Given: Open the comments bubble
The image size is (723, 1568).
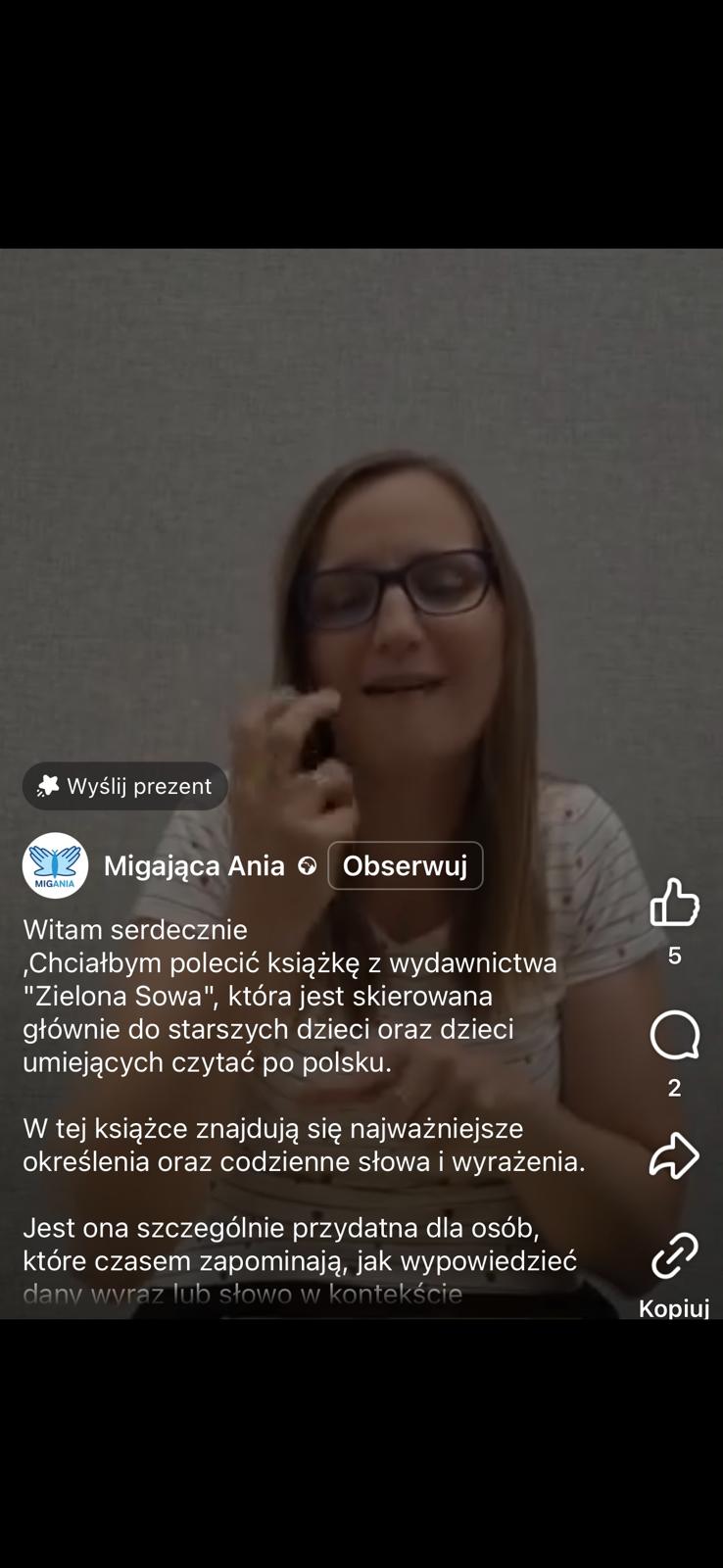Looking at the screenshot, I should (674, 1036).
